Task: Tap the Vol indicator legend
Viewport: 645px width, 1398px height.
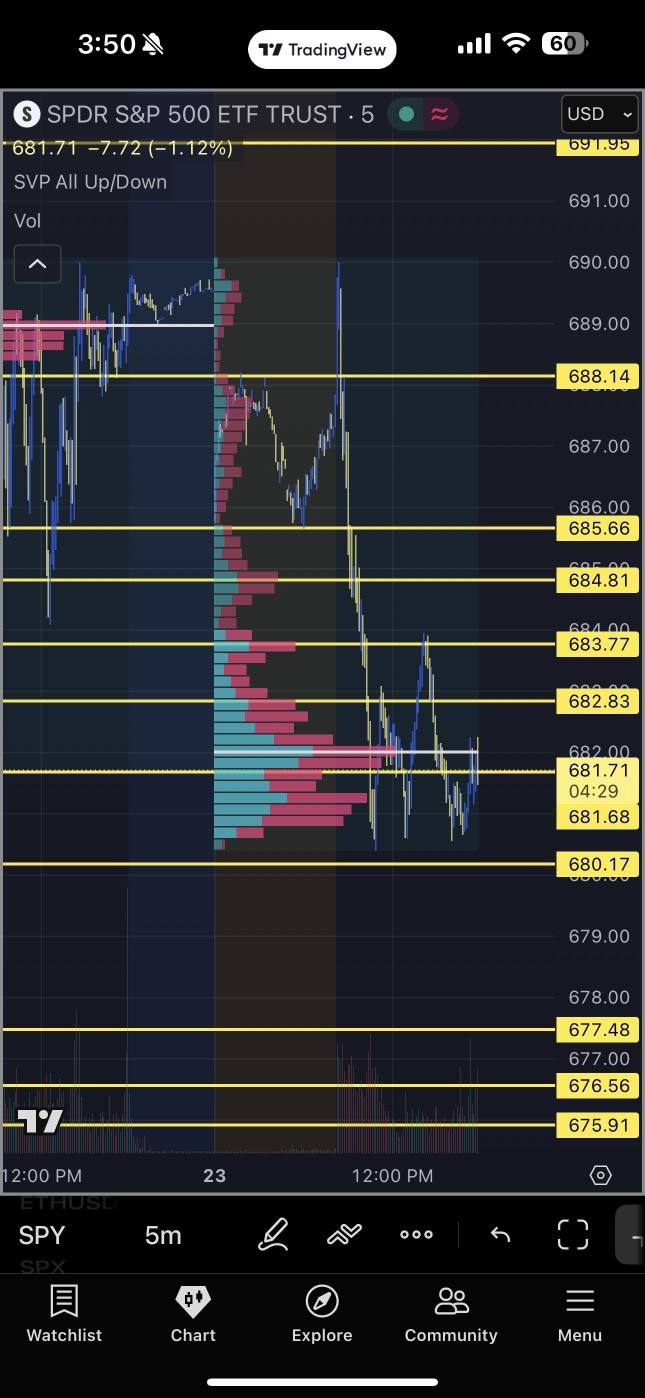Action: click(28, 221)
